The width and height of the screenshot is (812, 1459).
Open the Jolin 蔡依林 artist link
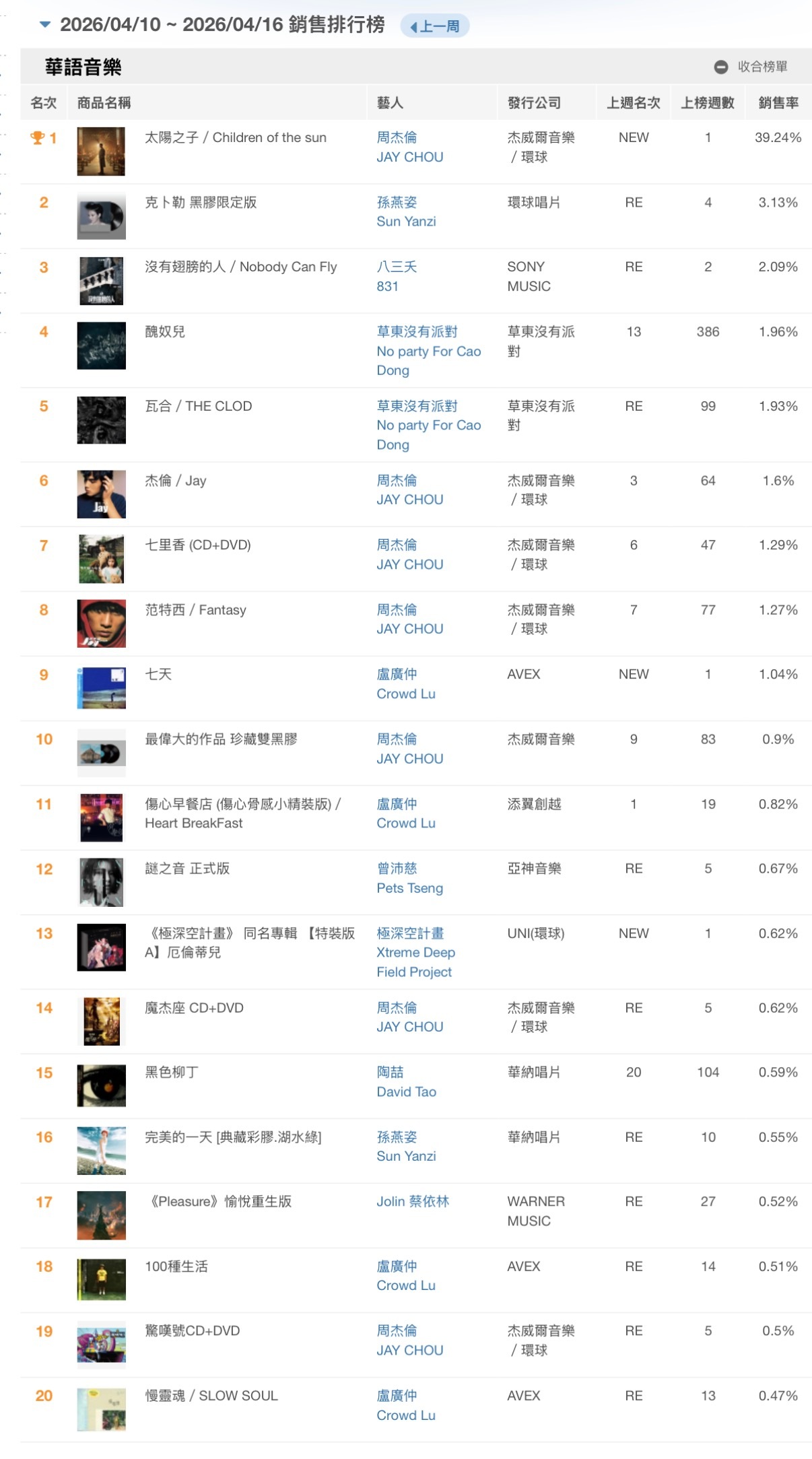pos(412,1201)
